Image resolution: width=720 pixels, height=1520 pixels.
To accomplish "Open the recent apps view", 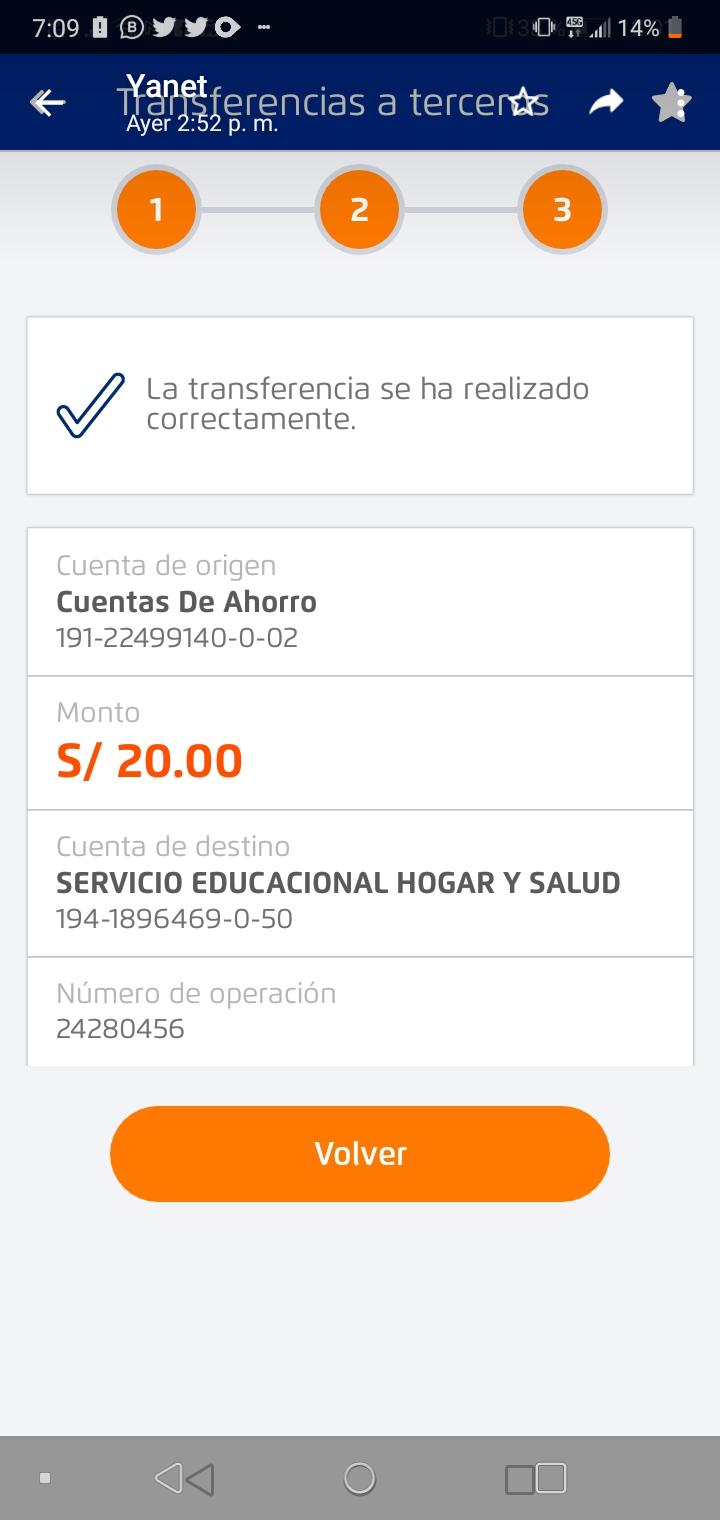I will [x=536, y=1478].
